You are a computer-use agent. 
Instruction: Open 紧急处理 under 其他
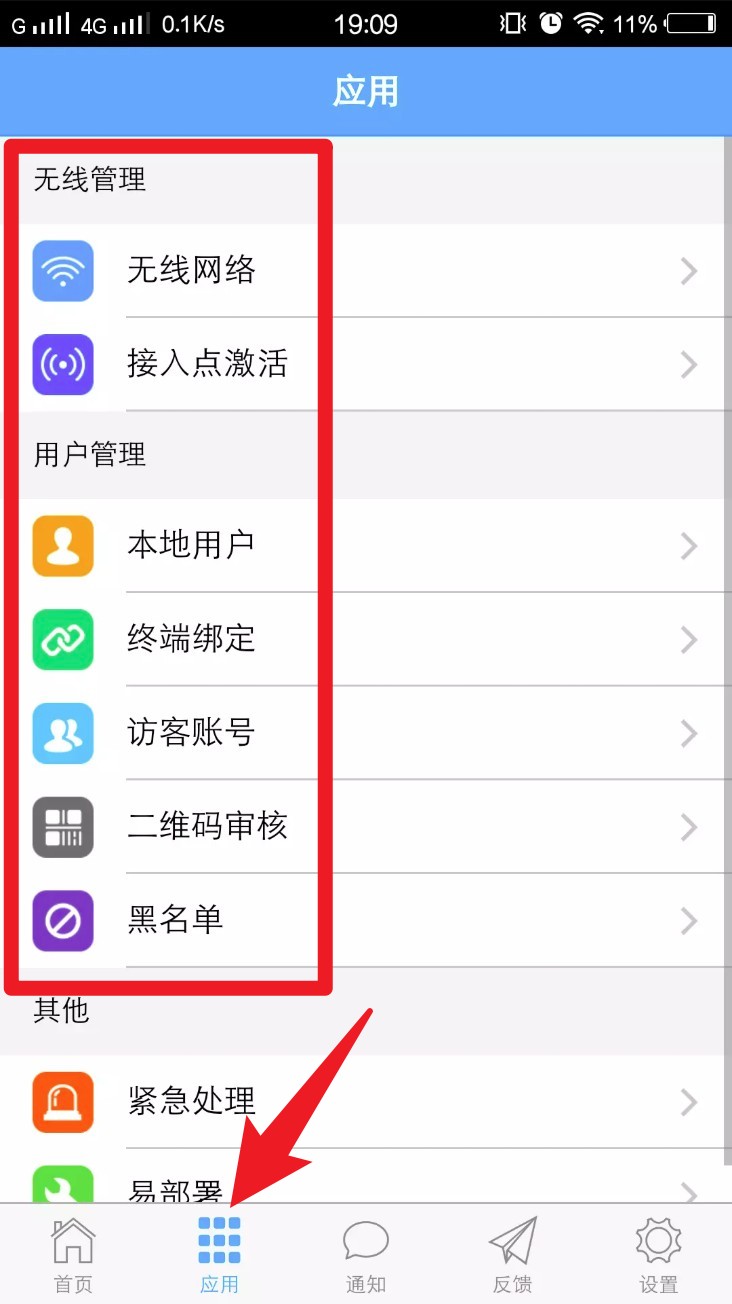click(x=366, y=1102)
